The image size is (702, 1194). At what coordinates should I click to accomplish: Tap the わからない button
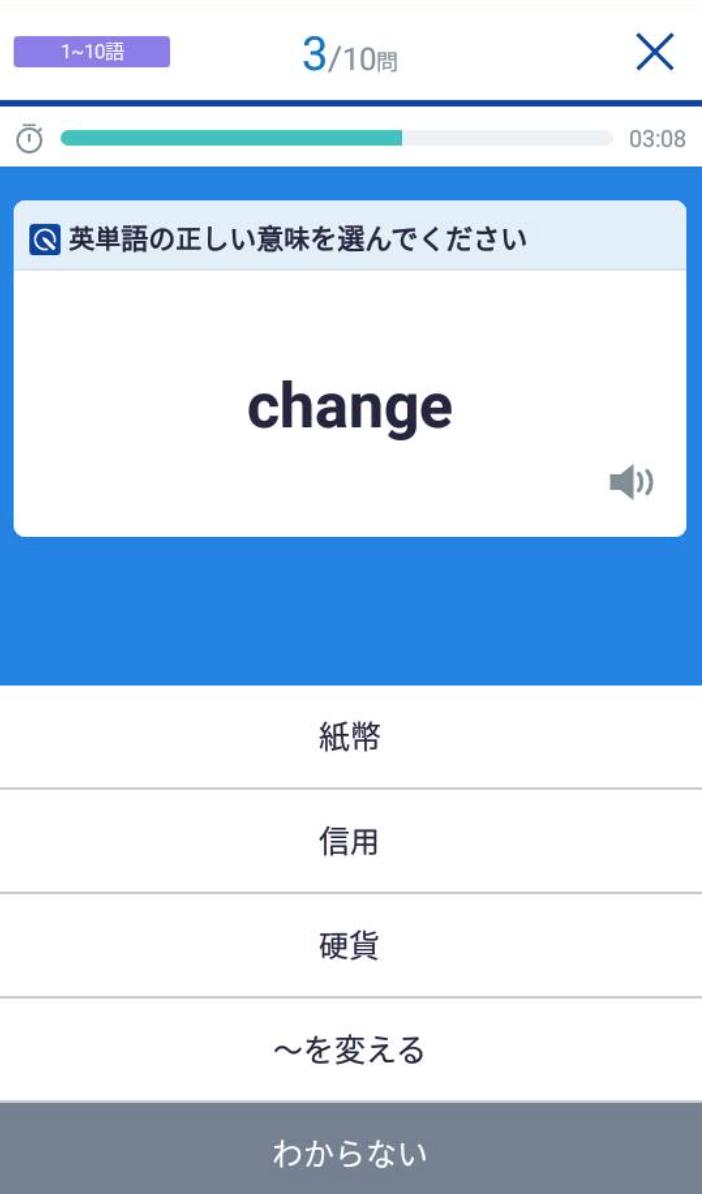click(350, 1153)
